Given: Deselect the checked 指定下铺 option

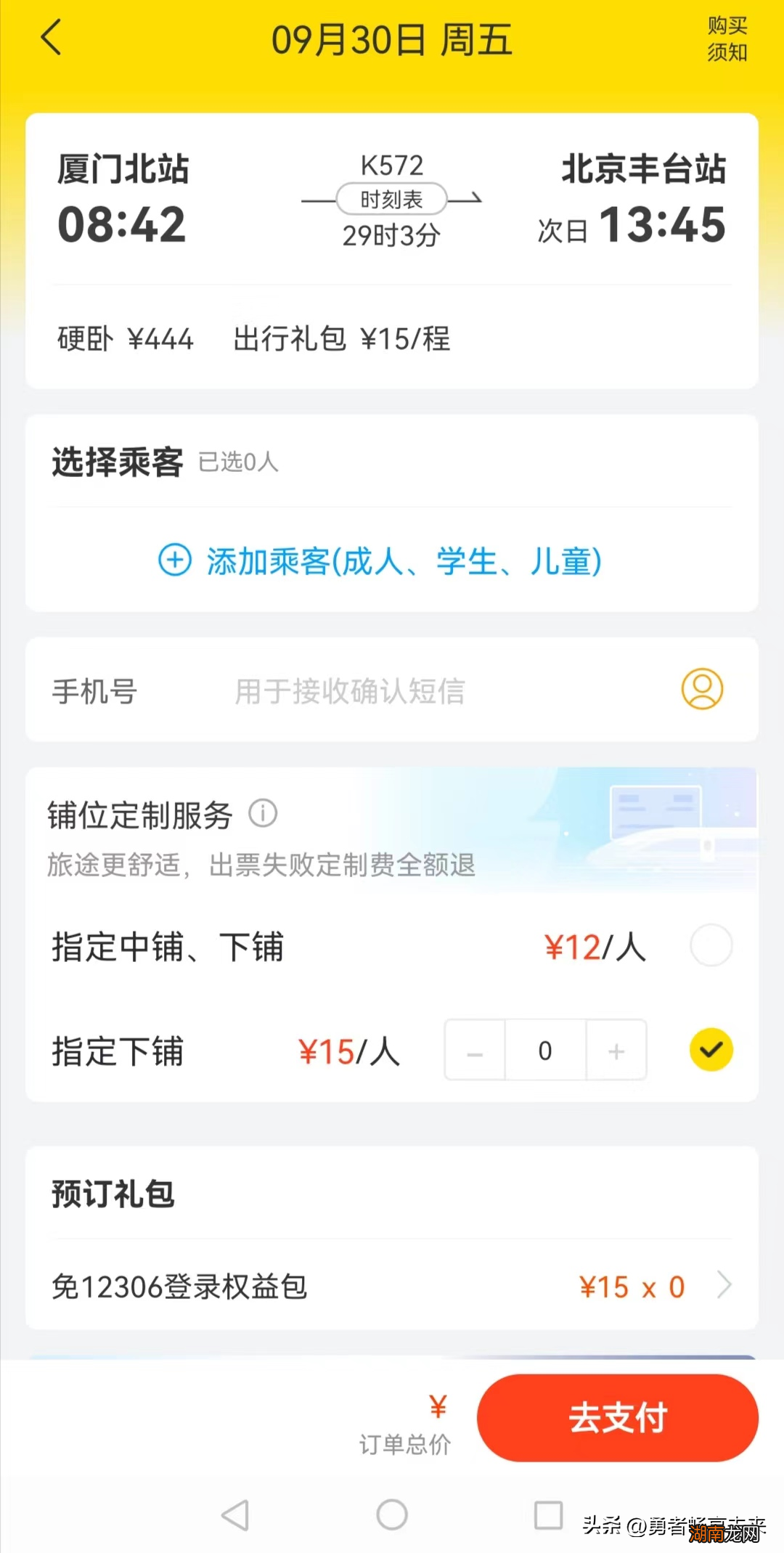Looking at the screenshot, I should tap(710, 1051).
